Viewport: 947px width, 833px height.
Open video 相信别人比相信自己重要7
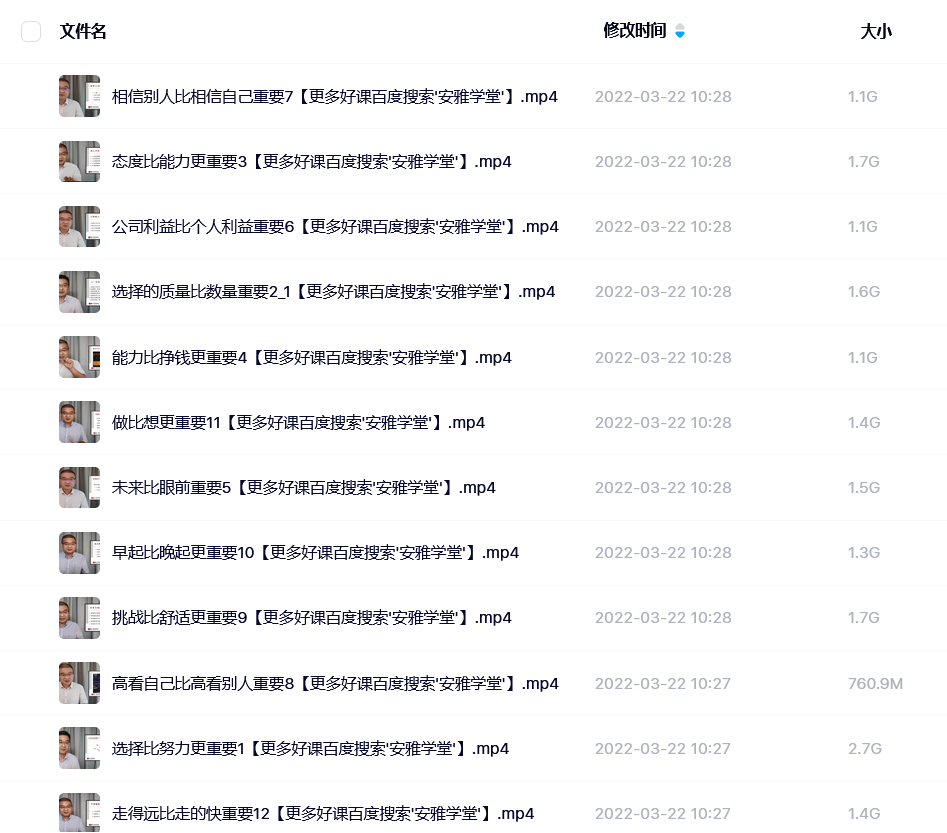click(334, 97)
